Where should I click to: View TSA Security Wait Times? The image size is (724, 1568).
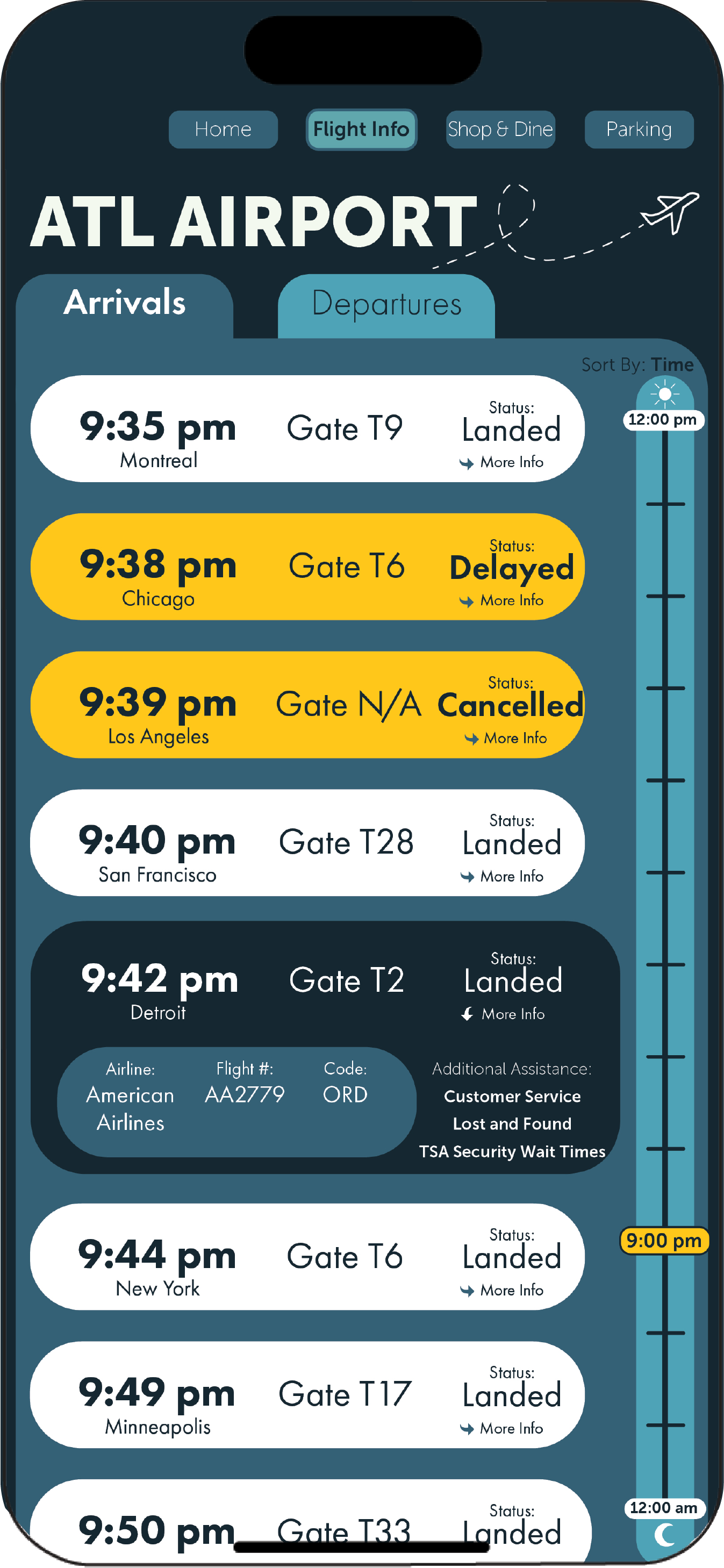[x=512, y=1151]
